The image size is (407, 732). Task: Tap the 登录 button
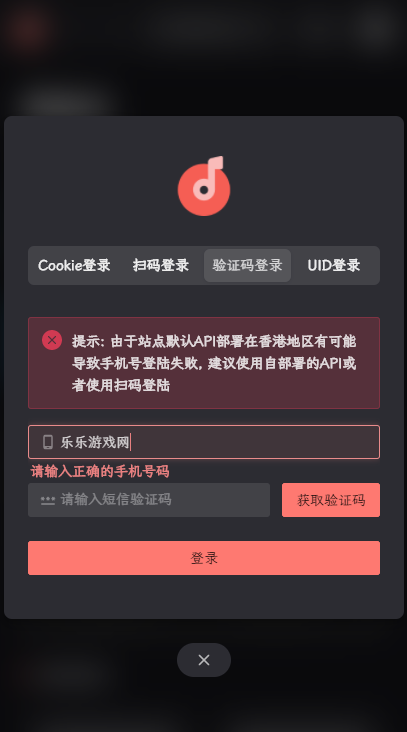[204, 558]
